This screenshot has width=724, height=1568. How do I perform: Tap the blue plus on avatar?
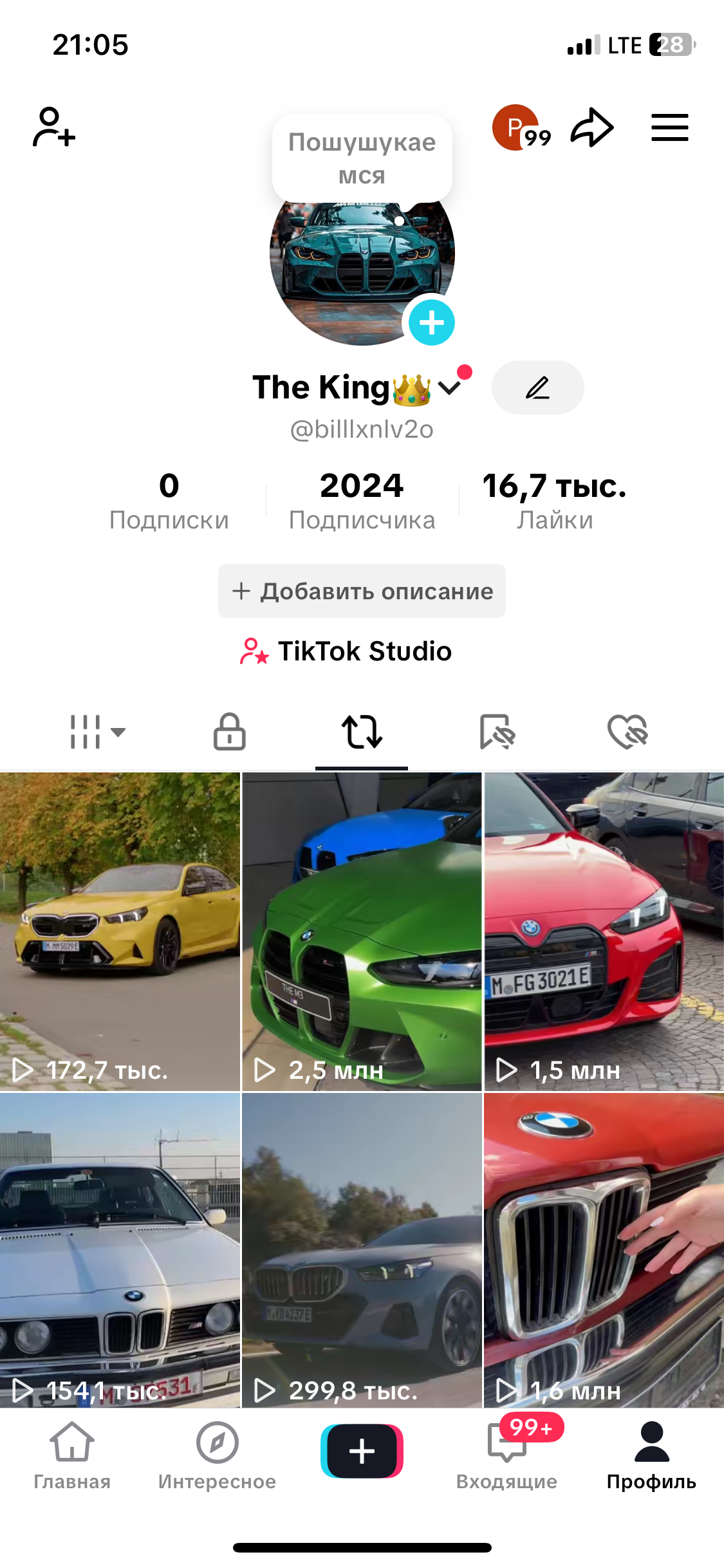(x=431, y=322)
